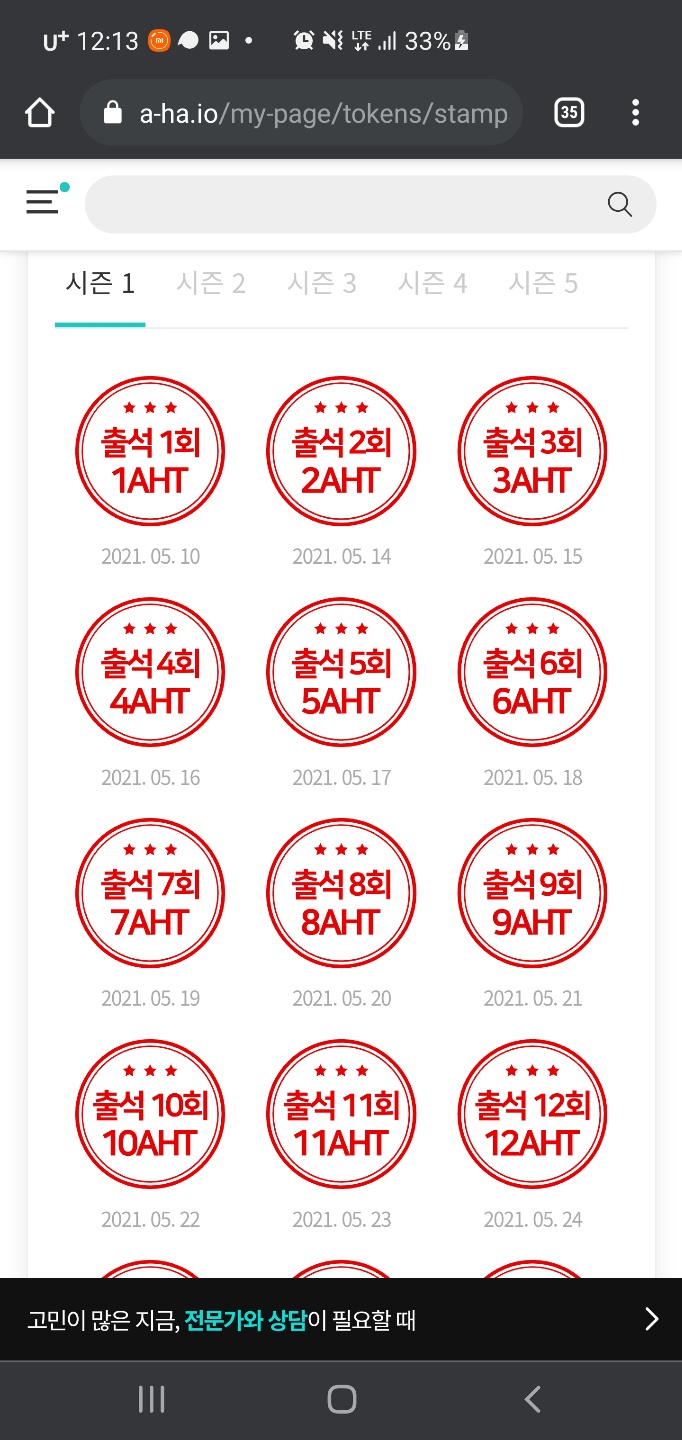Switch to the 시즌 5 tab
The height and width of the screenshot is (1440, 682).
(x=543, y=284)
